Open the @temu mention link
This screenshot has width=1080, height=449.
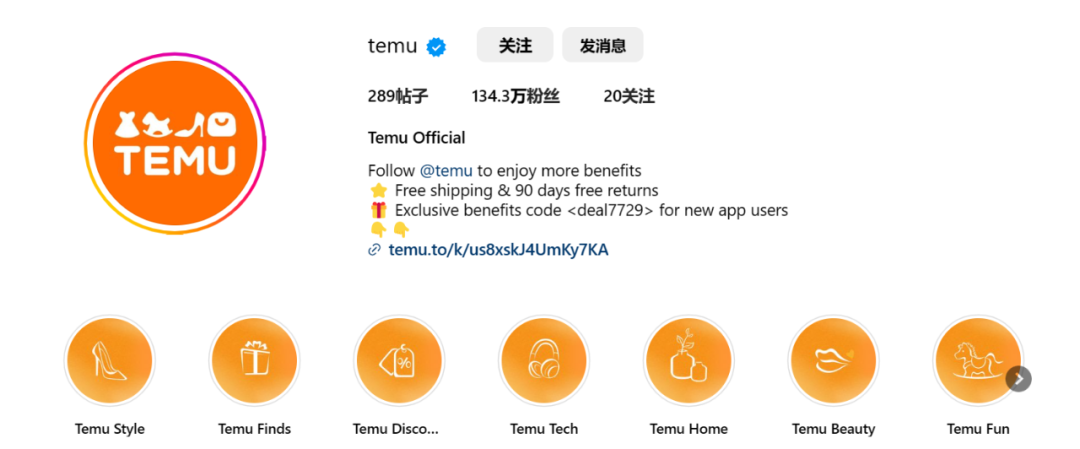tap(446, 170)
